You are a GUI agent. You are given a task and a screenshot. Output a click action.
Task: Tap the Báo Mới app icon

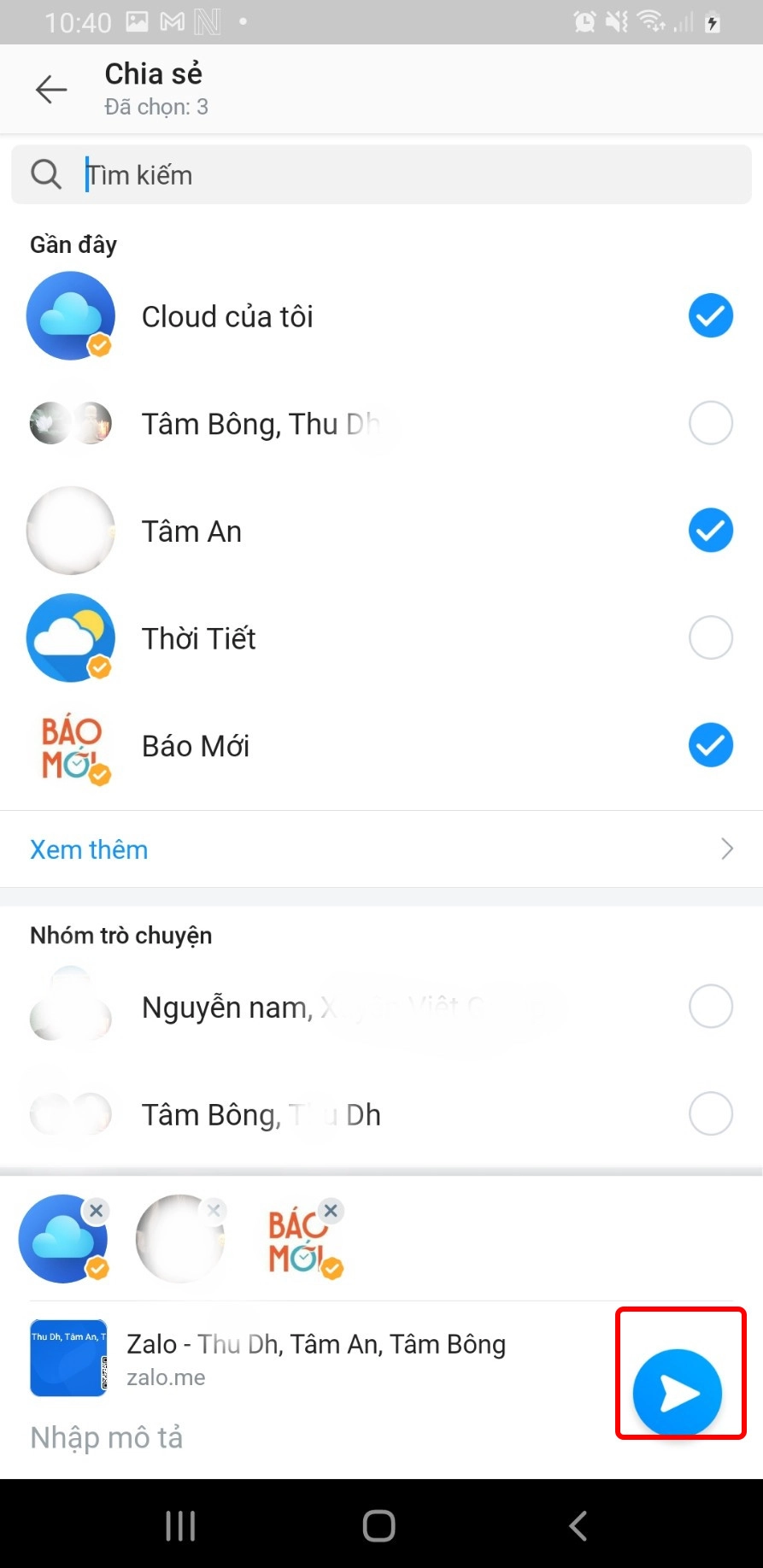coord(71,744)
